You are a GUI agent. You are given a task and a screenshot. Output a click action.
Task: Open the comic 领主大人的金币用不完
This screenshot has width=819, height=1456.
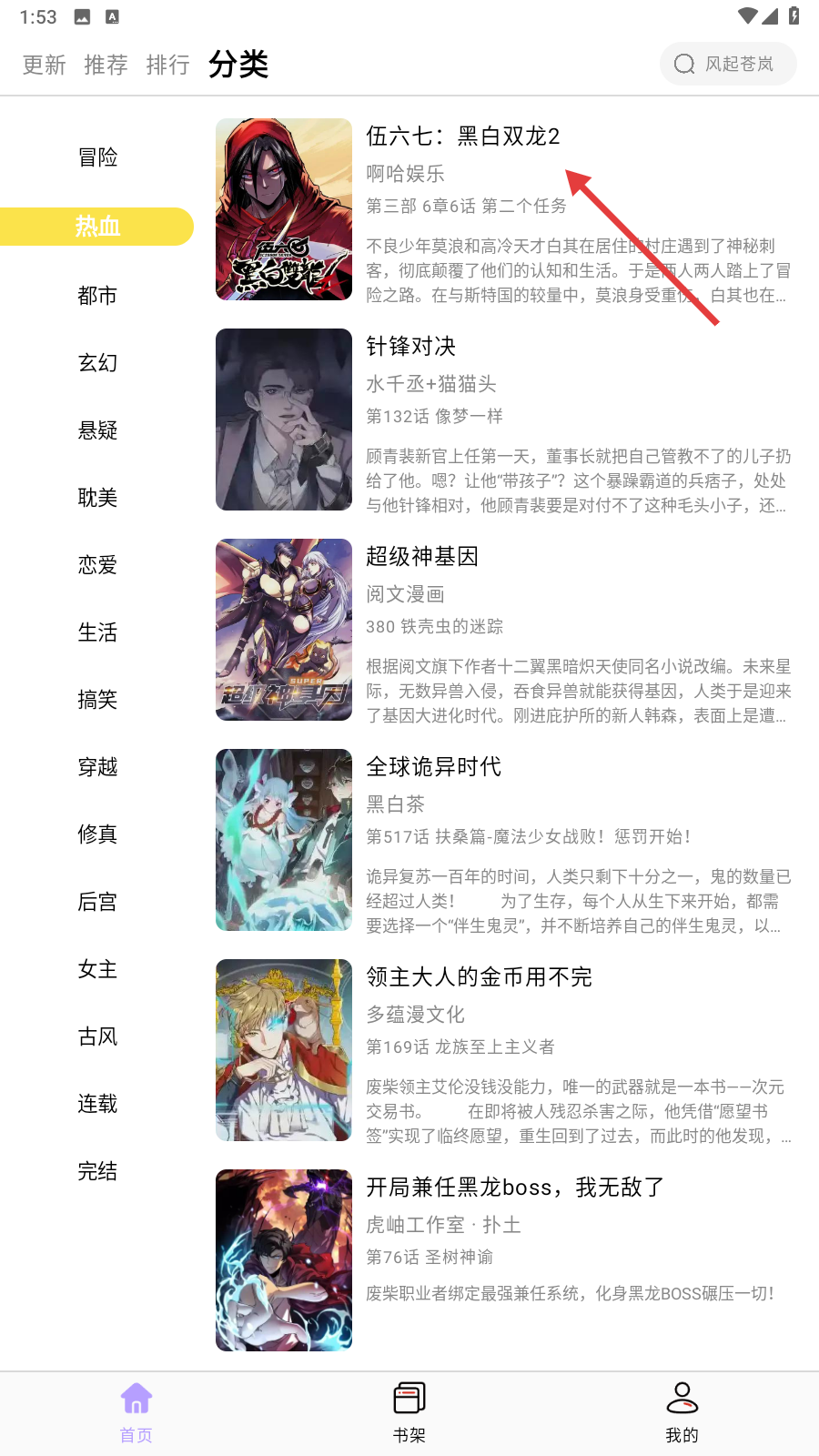pos(504,1050)
